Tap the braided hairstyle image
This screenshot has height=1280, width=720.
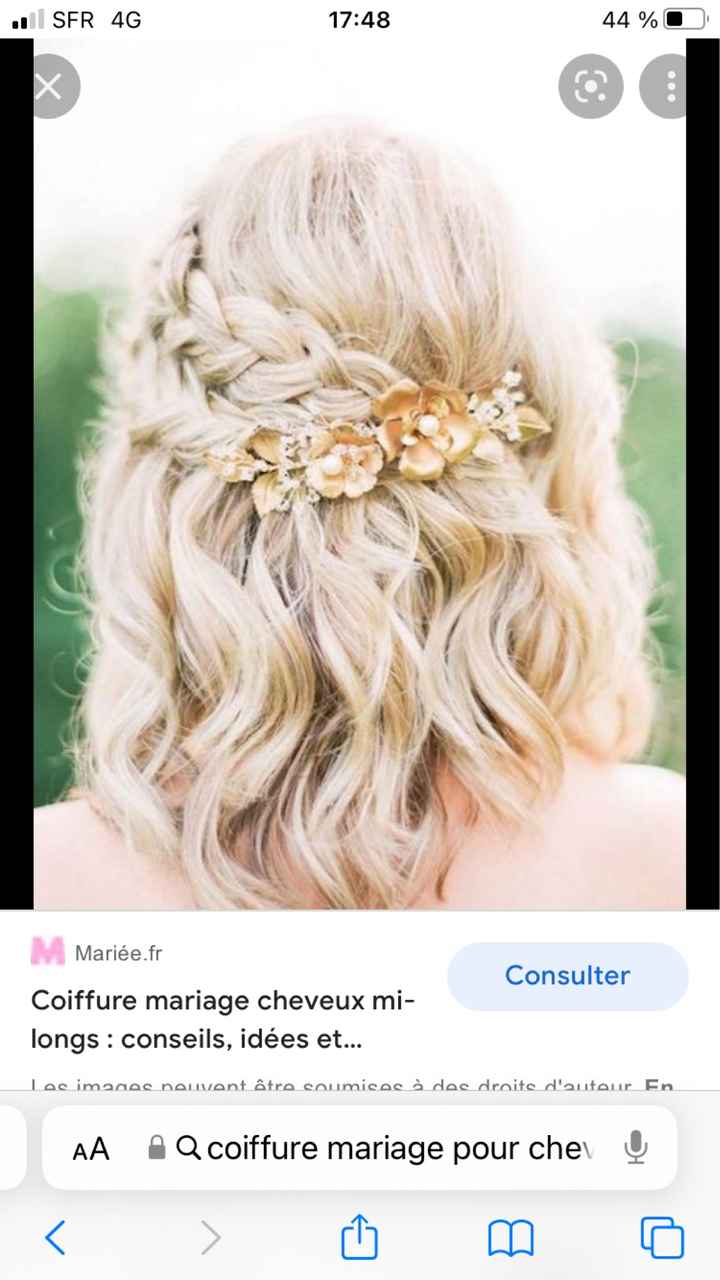tap(360, 480)
